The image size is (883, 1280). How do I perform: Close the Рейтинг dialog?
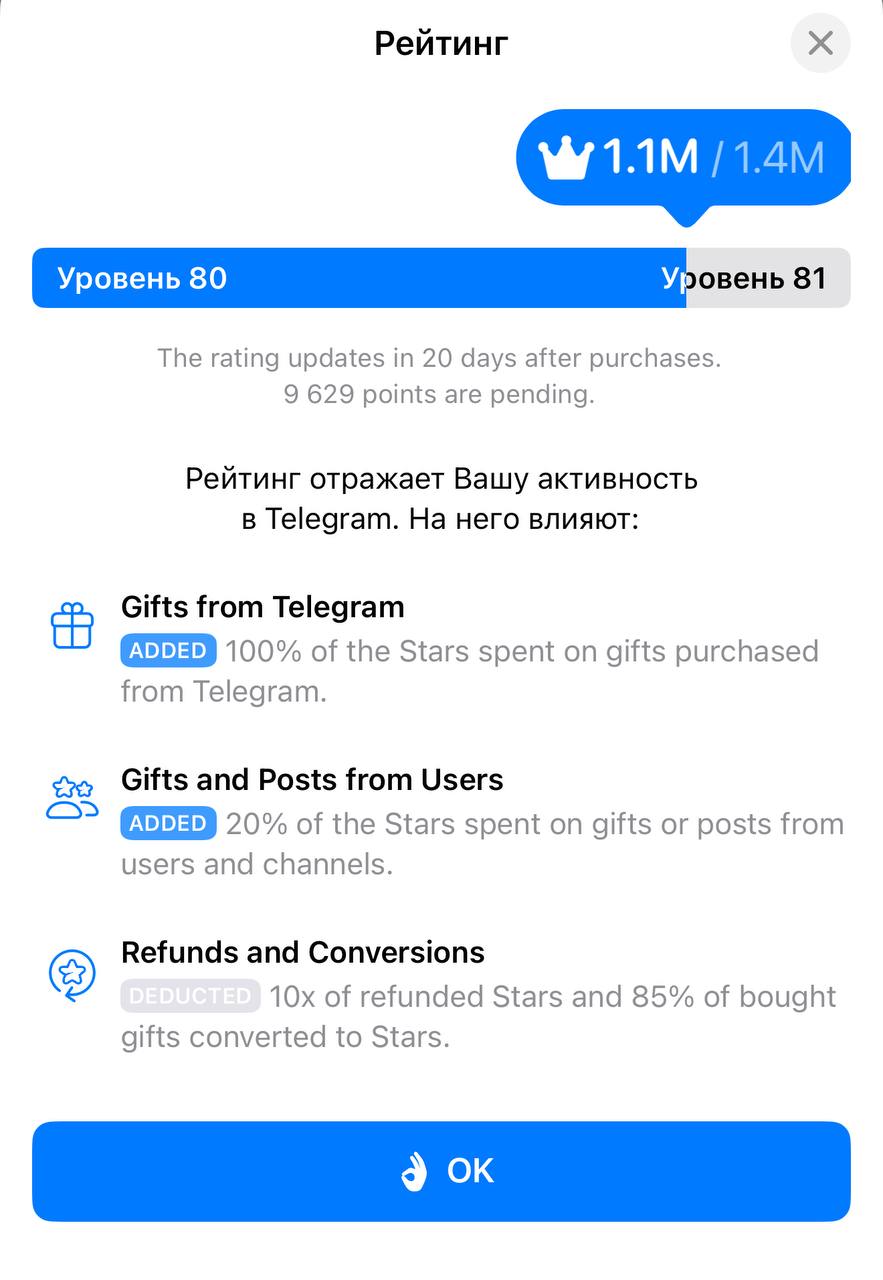[x=820, y=43]
